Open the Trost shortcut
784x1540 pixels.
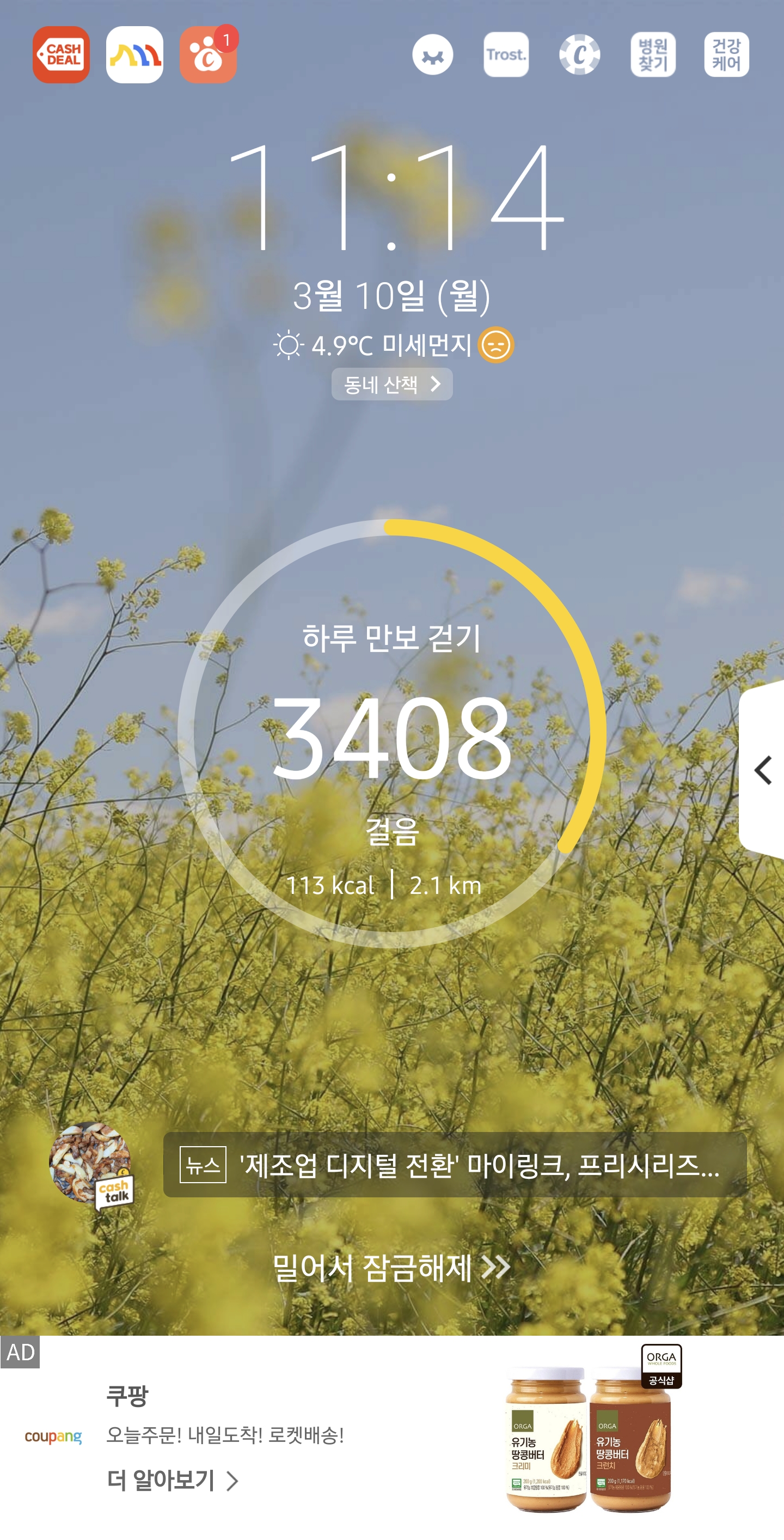coord(506,55)
